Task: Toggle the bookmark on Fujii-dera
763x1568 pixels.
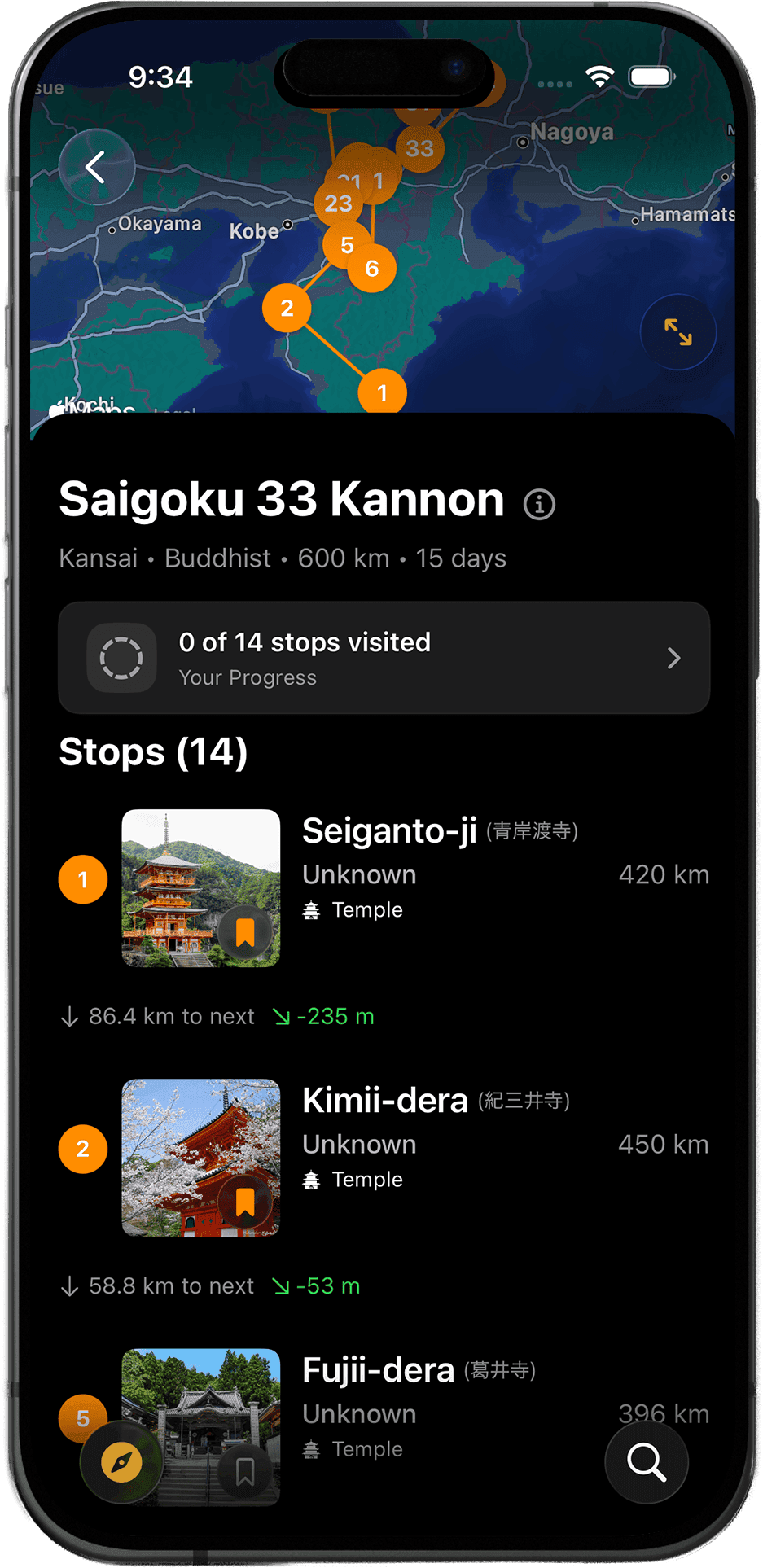Action: pos(246,1471)
